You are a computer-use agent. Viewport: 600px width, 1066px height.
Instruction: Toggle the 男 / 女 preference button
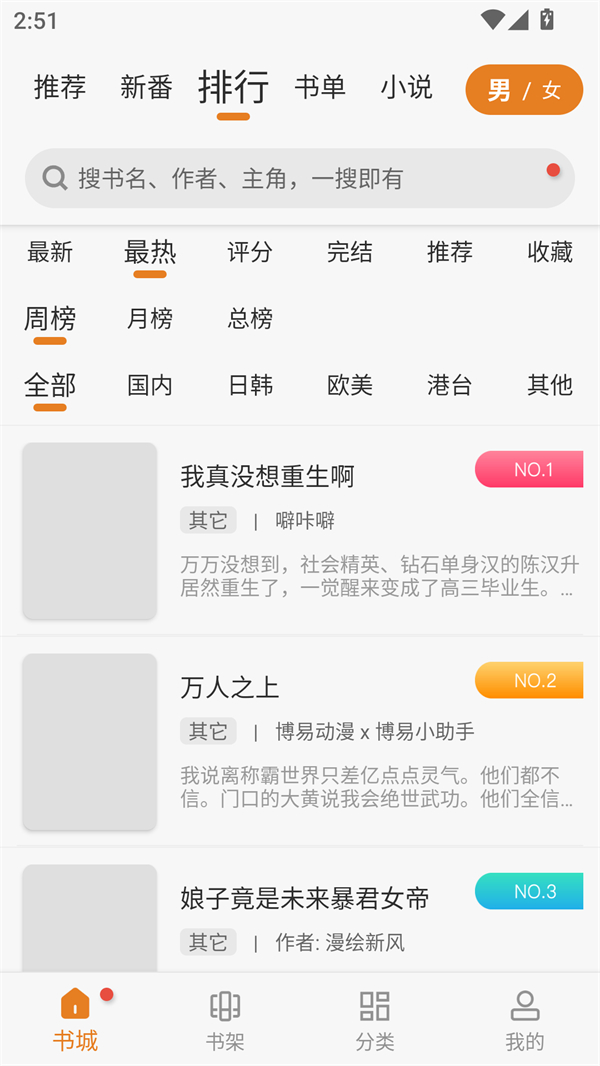tap(524, 91)
